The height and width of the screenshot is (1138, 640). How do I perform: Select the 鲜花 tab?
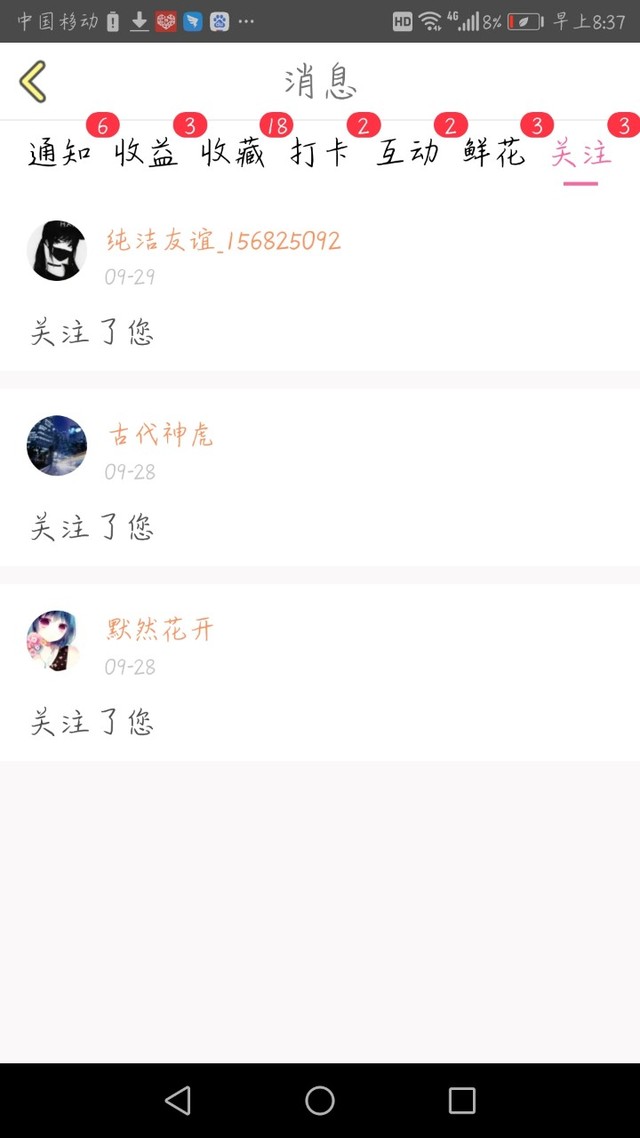[494, 153]
